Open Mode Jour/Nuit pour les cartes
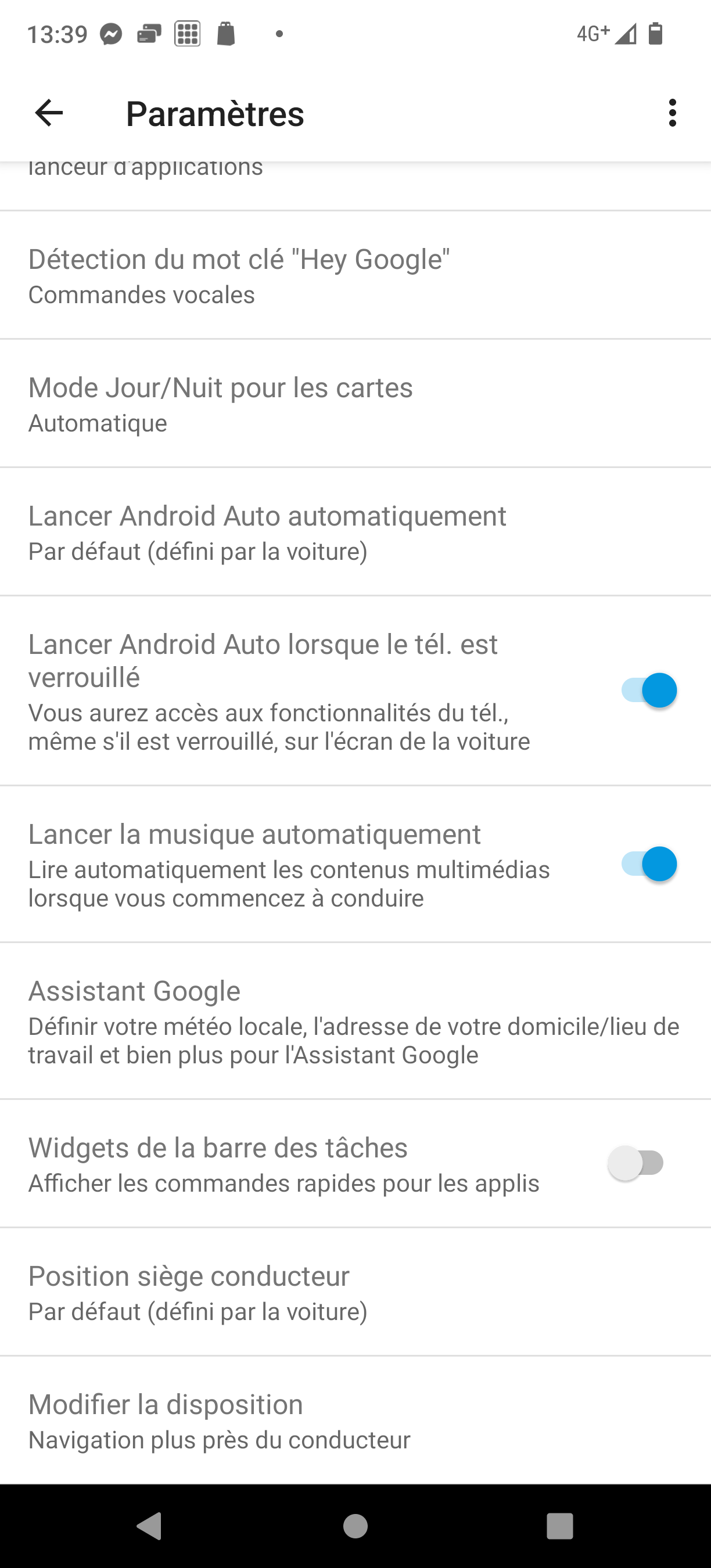This screenshot has height=1568, width=711. [355, 404]
